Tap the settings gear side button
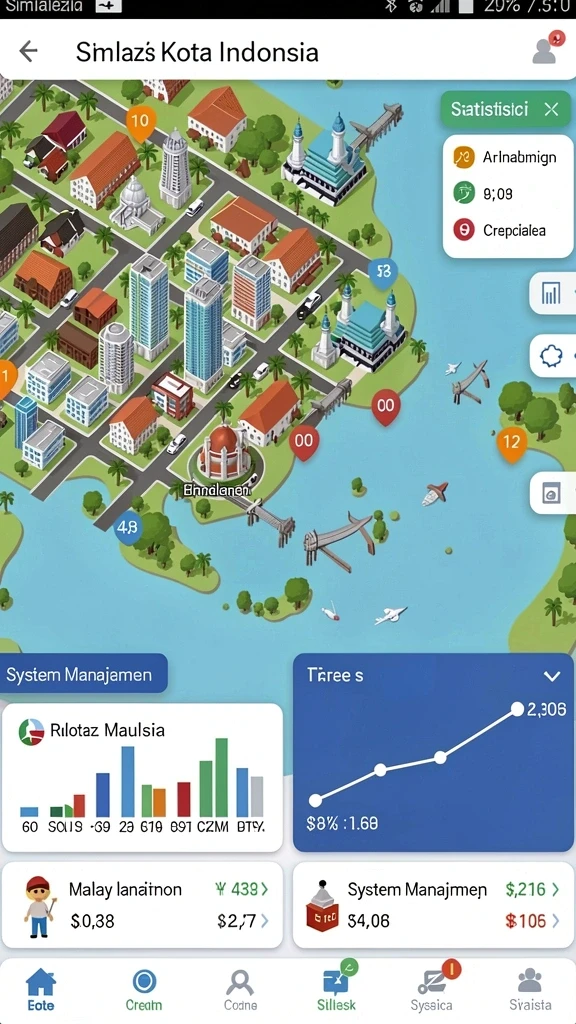 [552, 356]
